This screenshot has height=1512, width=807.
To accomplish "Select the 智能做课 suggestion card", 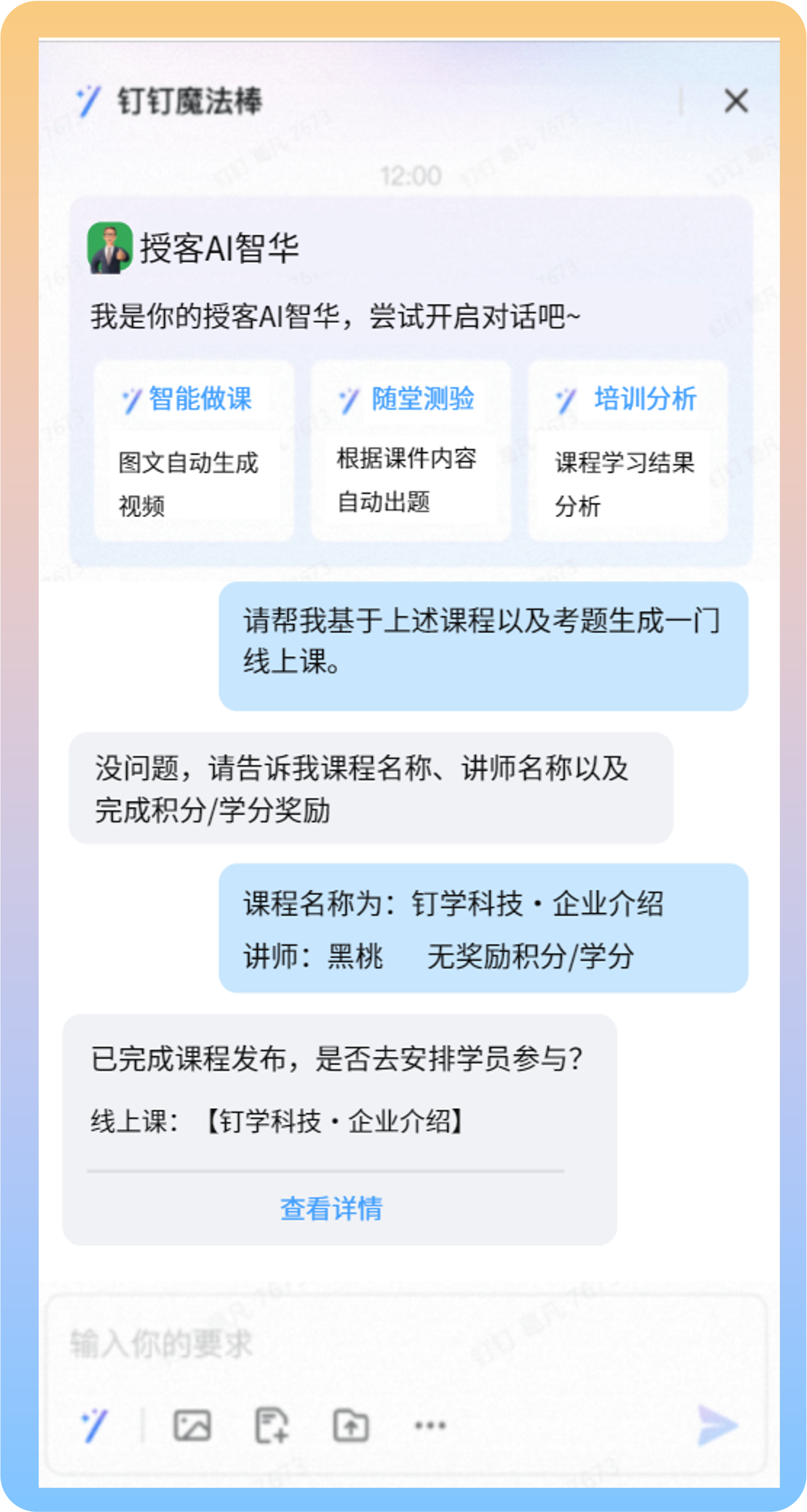I will (193, 450).
